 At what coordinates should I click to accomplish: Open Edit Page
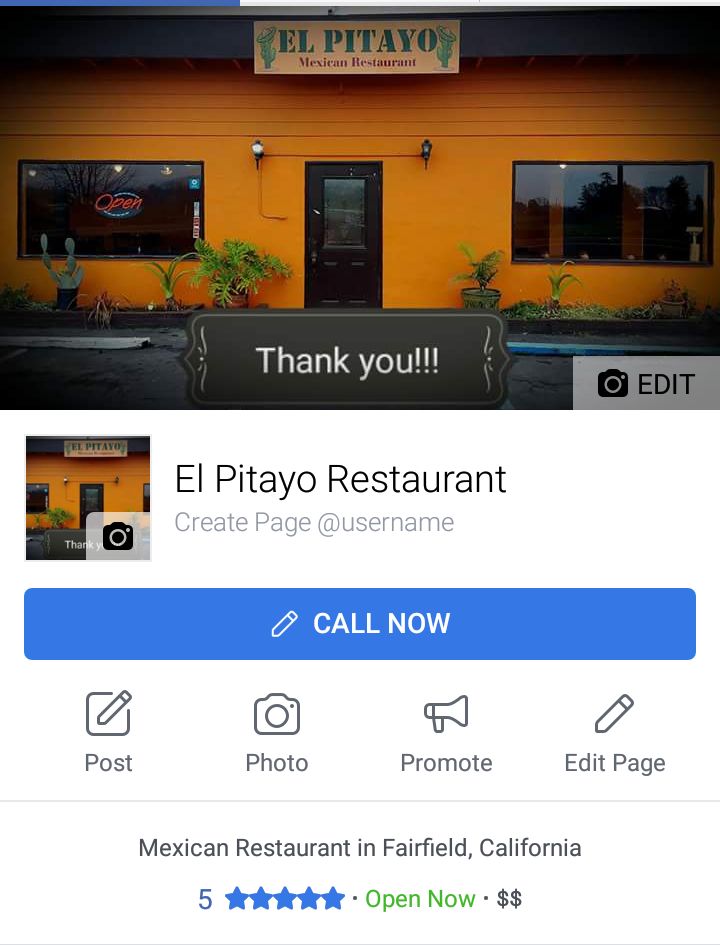(614, 733)
